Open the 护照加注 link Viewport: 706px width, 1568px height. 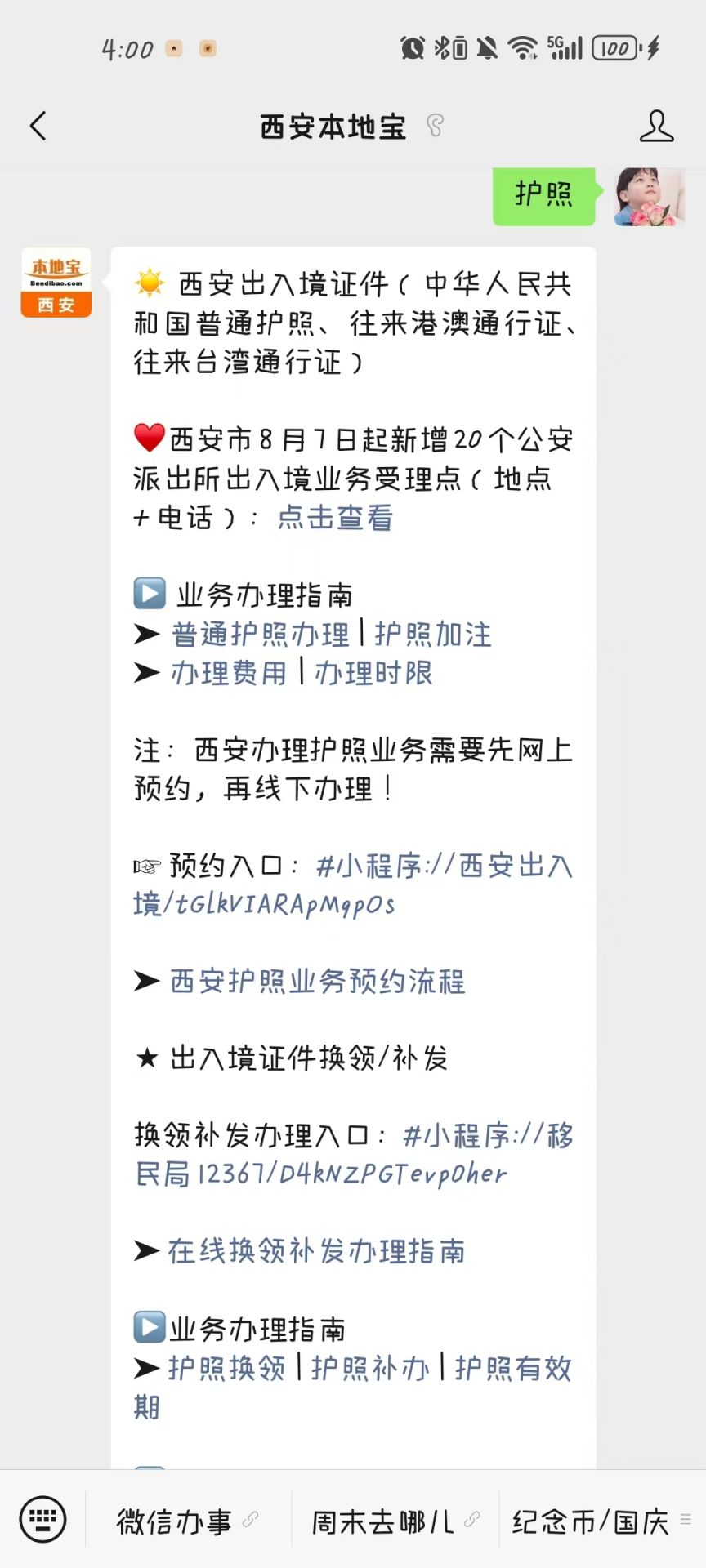433,635
